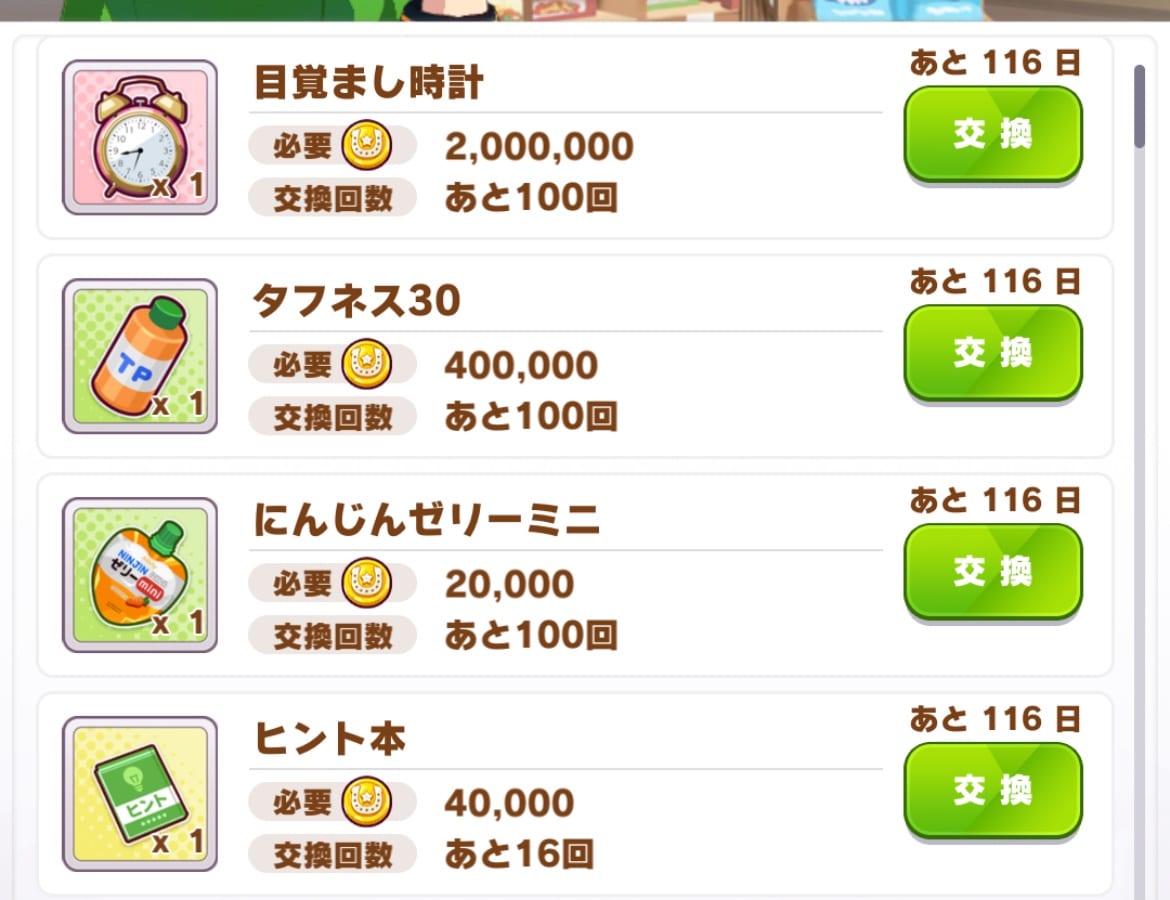
Task: View the ヒント本 item icon
Action: click(x=140, y=794)
